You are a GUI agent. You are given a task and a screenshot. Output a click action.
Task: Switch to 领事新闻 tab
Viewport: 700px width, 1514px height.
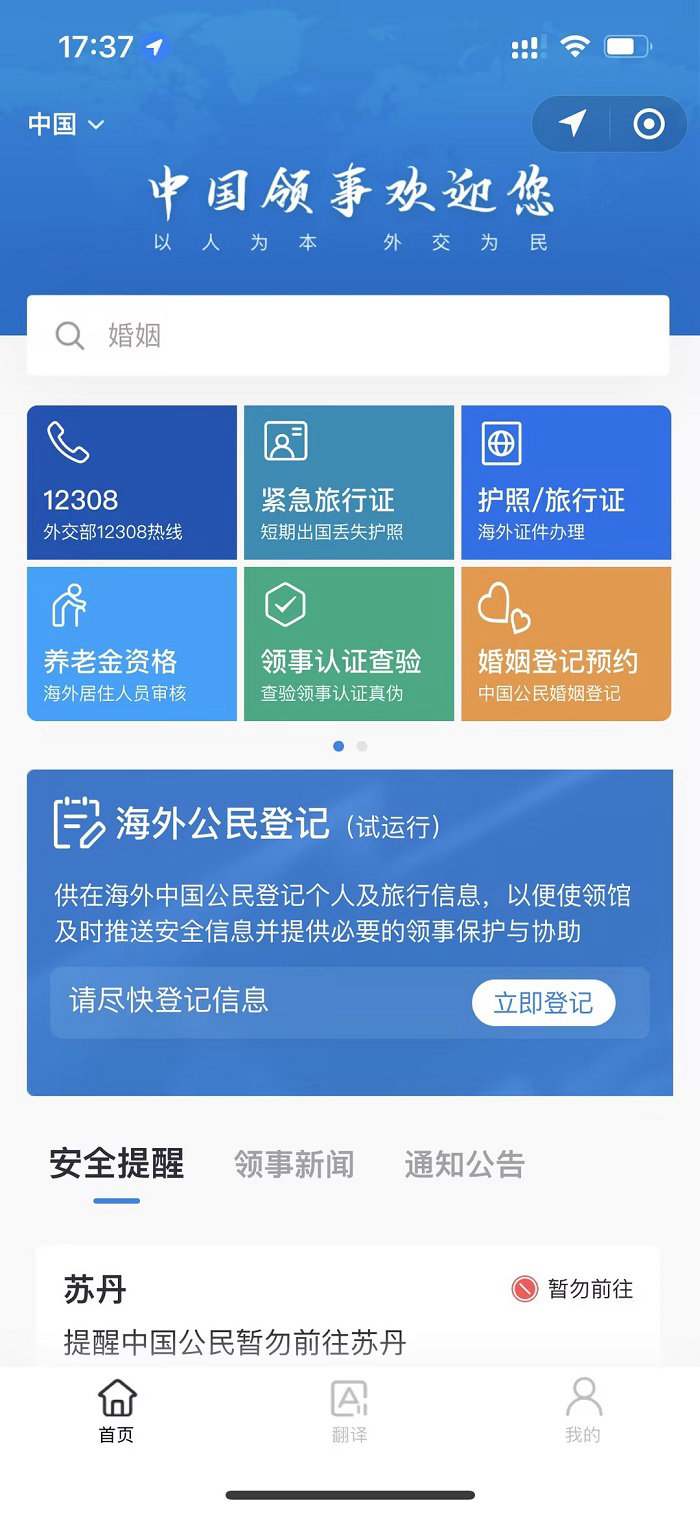(294, 1164)
